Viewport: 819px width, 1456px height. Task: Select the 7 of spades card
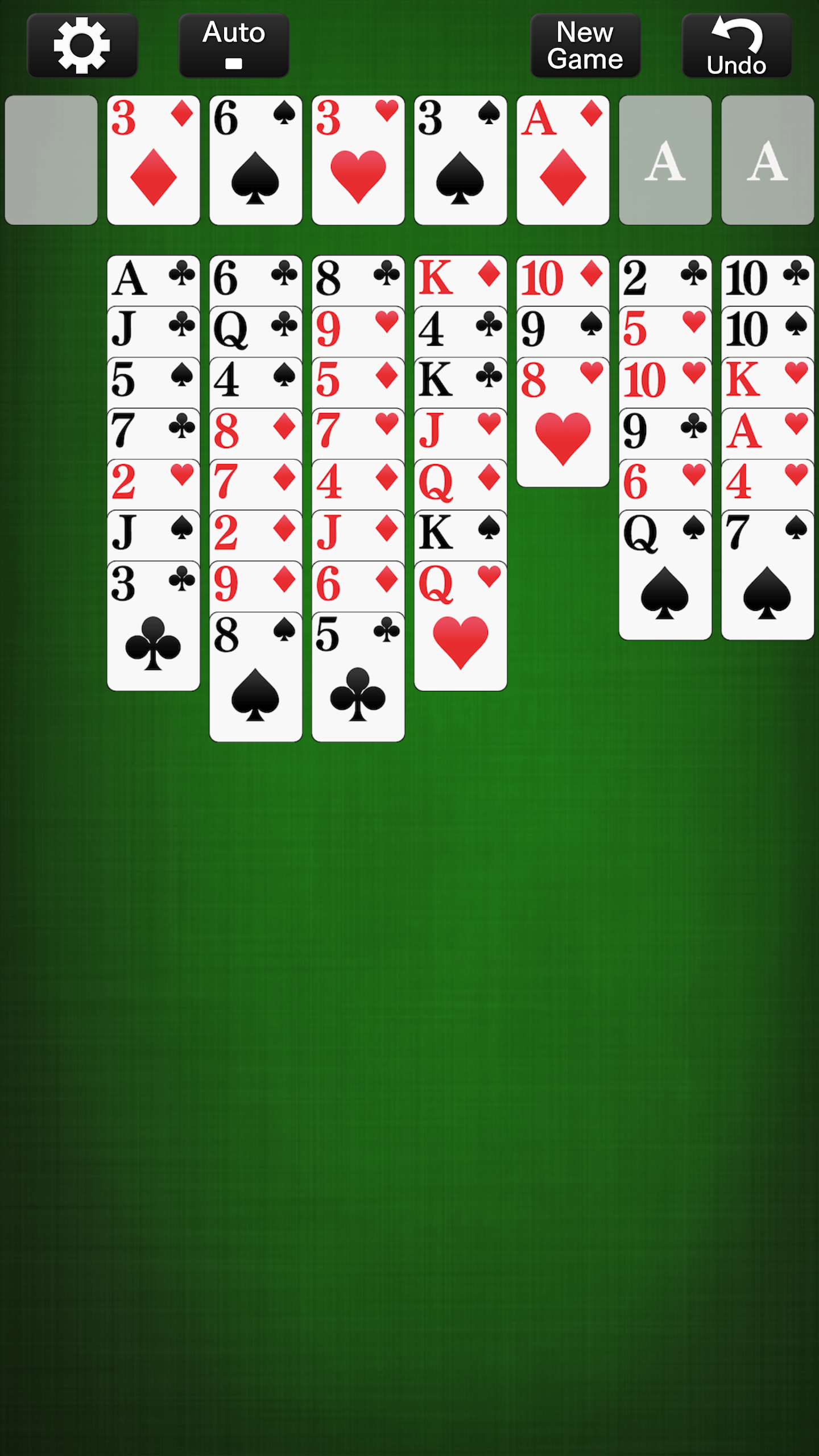[x=768, y=574]
